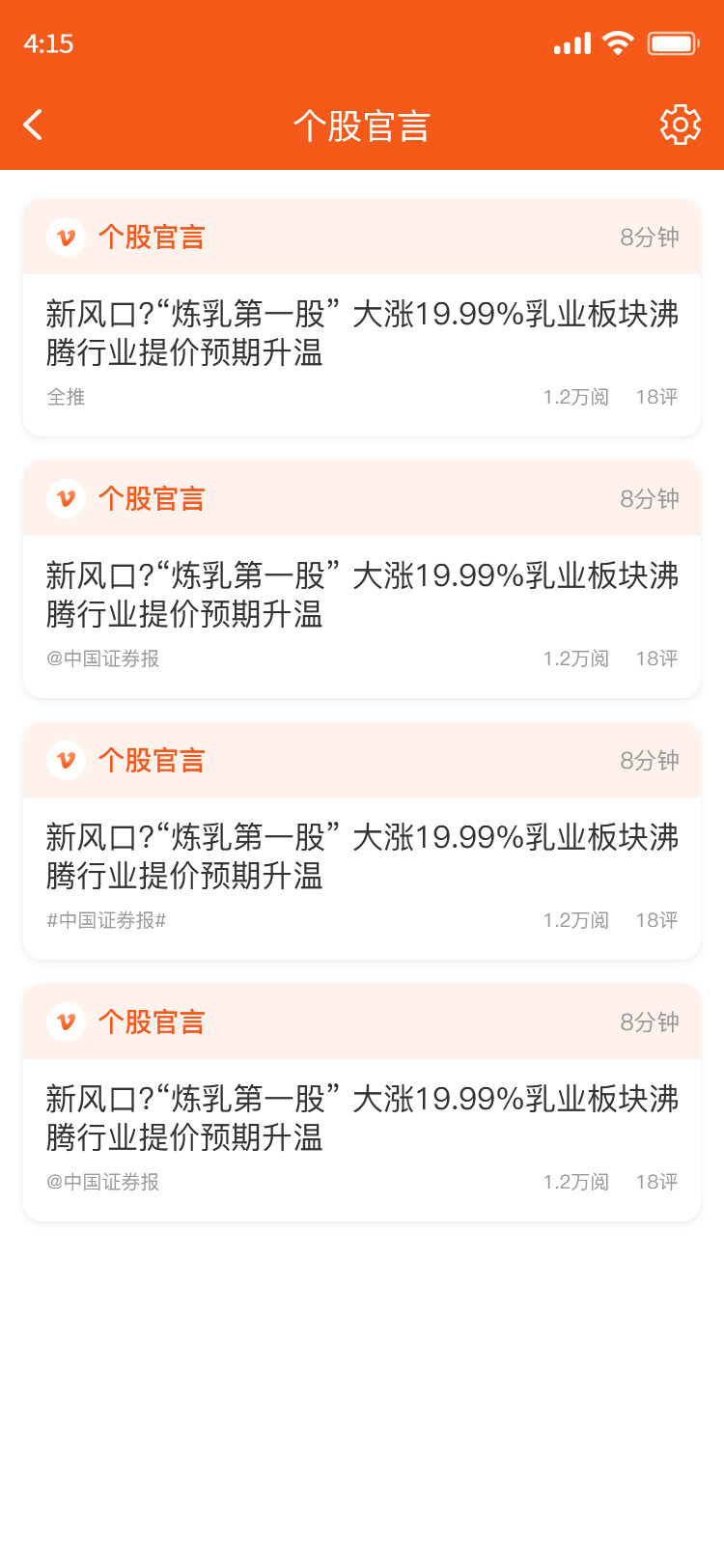
Task: Open the news card tagged #中国证券报#
Action: tap(362, 841)
